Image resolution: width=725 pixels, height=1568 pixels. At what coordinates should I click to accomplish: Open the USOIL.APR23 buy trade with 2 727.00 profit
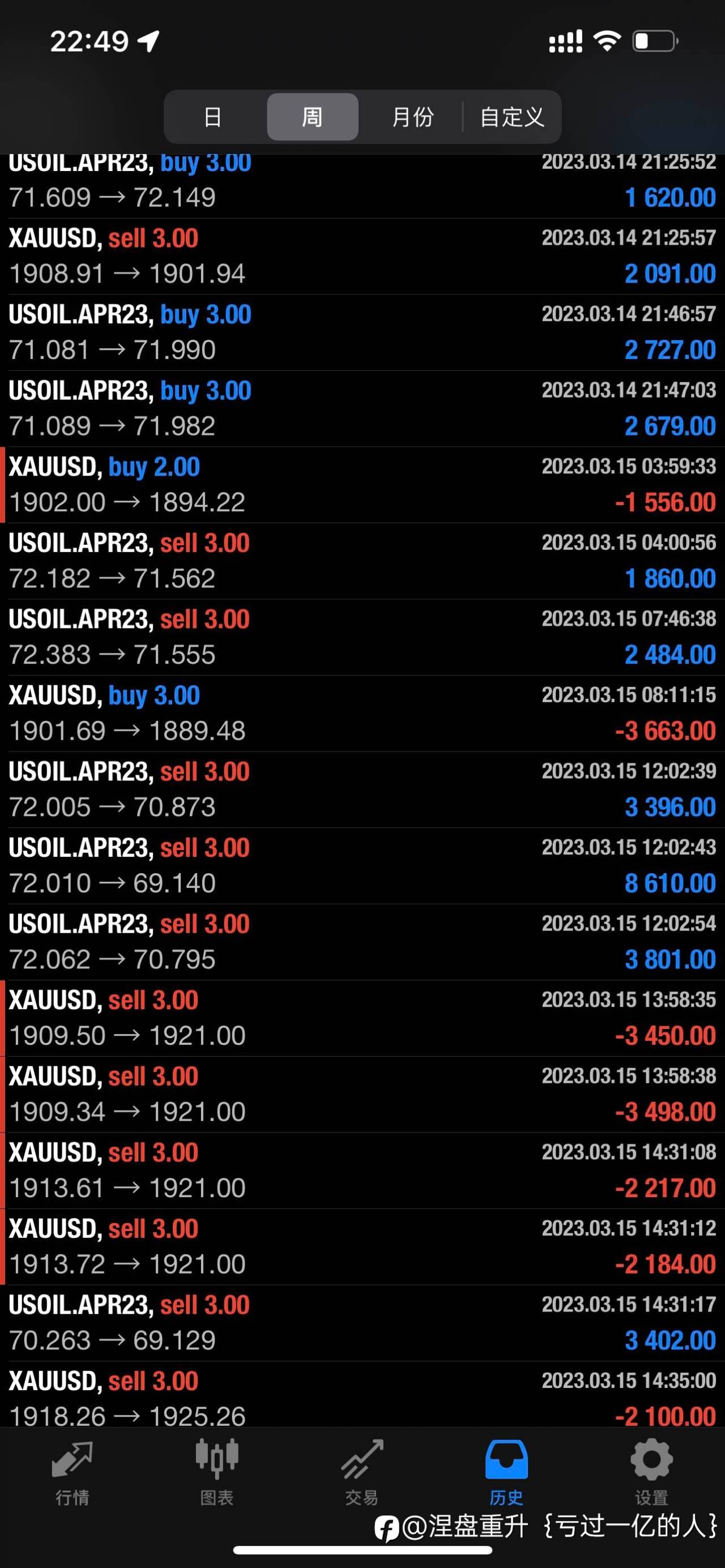pos(362,332)
